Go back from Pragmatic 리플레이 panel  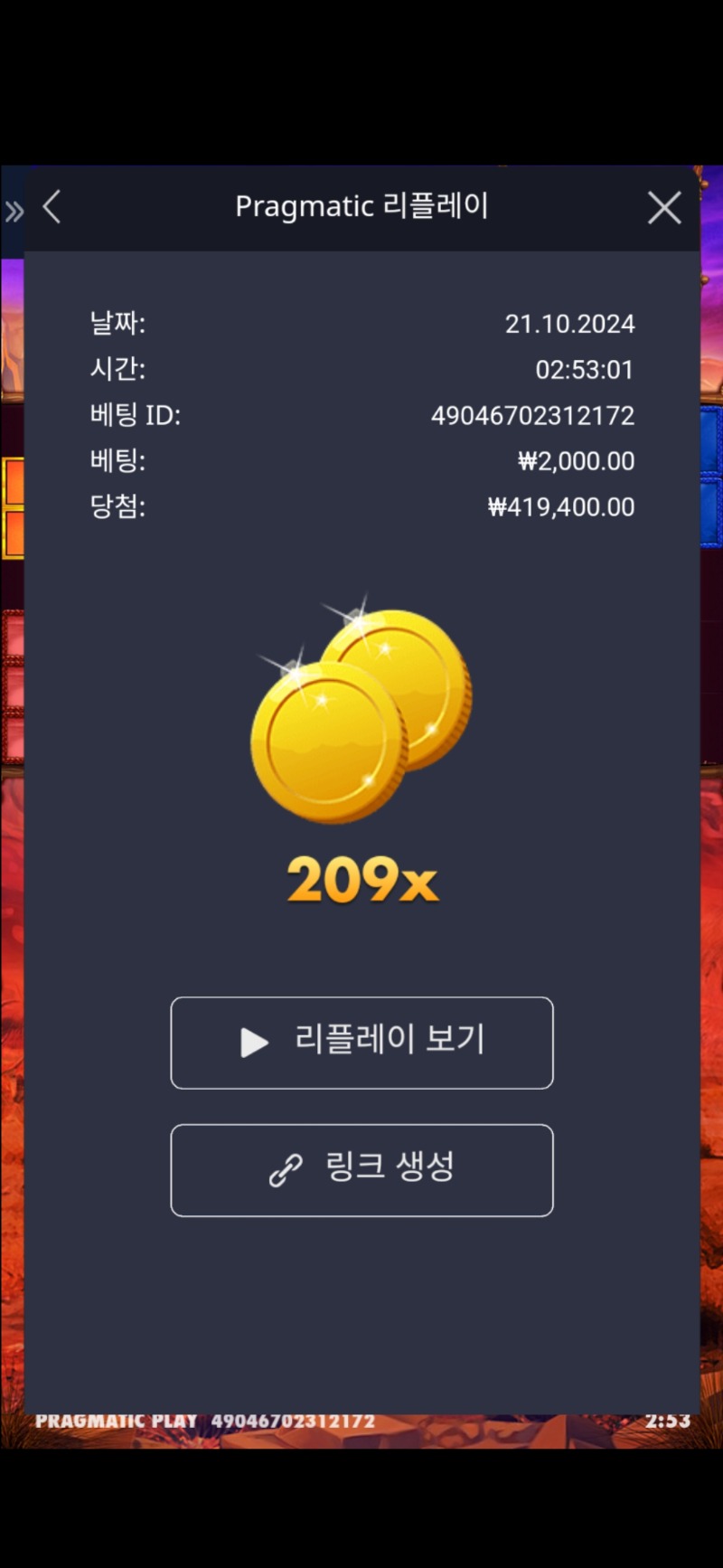(x=52, y=207)
